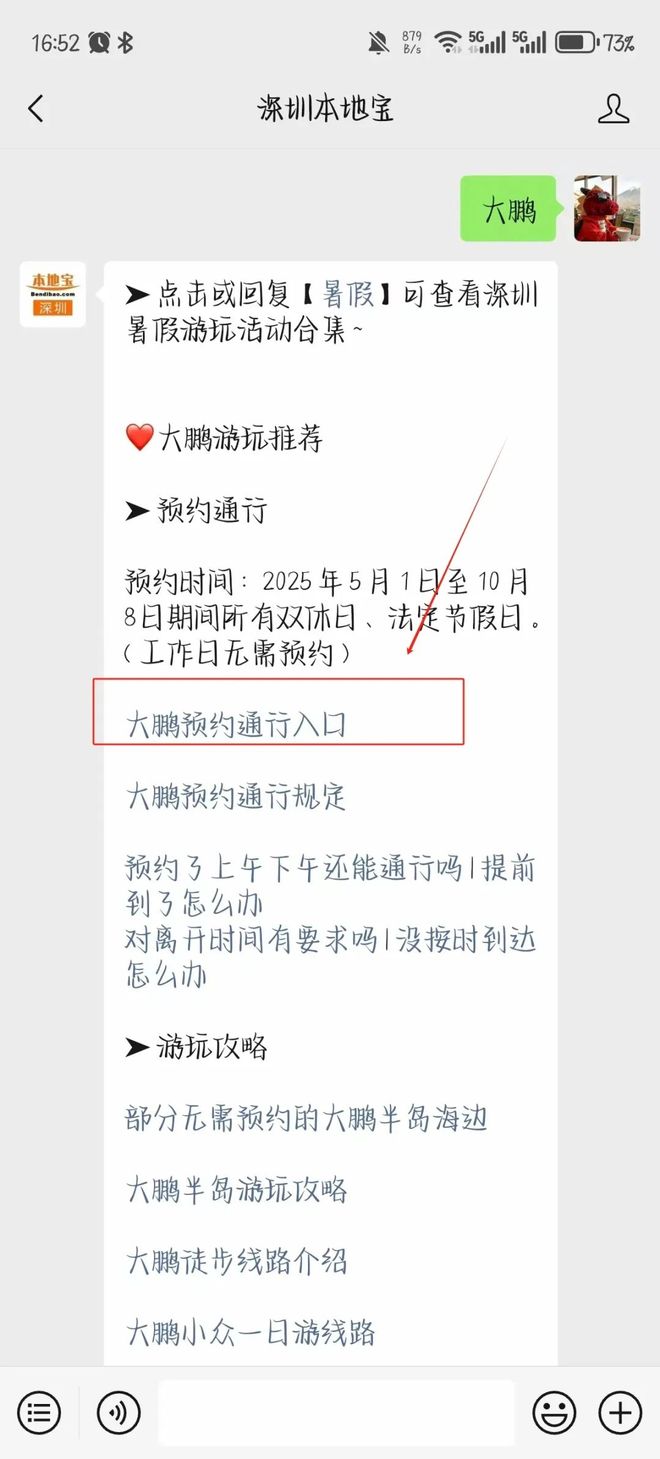Open the plus attachments menu
Image resolution: width=660 pixels, height=1459 pixels.
pos(620,1413)
